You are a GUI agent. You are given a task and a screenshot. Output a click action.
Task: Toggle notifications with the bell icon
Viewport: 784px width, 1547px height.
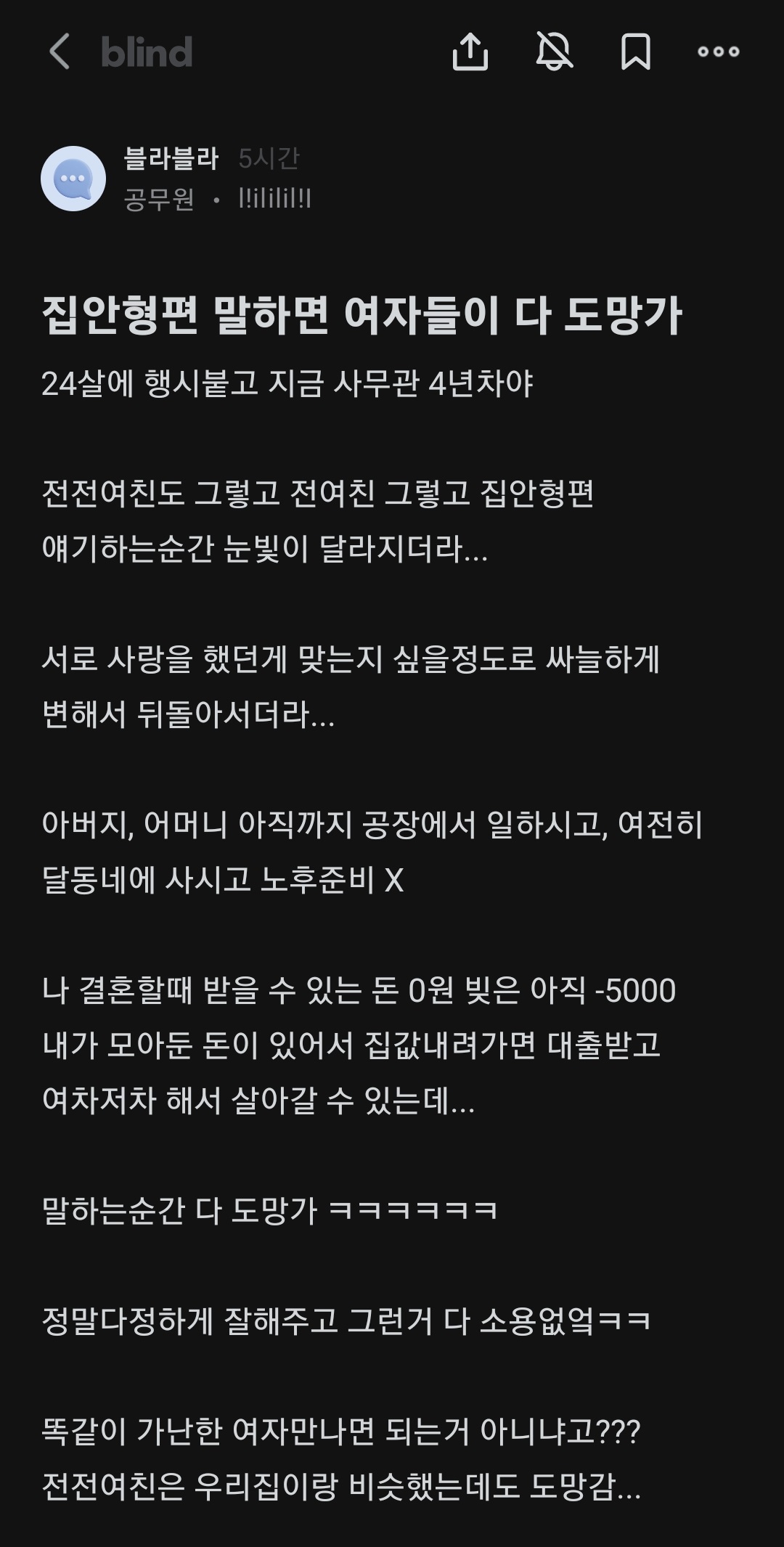pos(554,52)
